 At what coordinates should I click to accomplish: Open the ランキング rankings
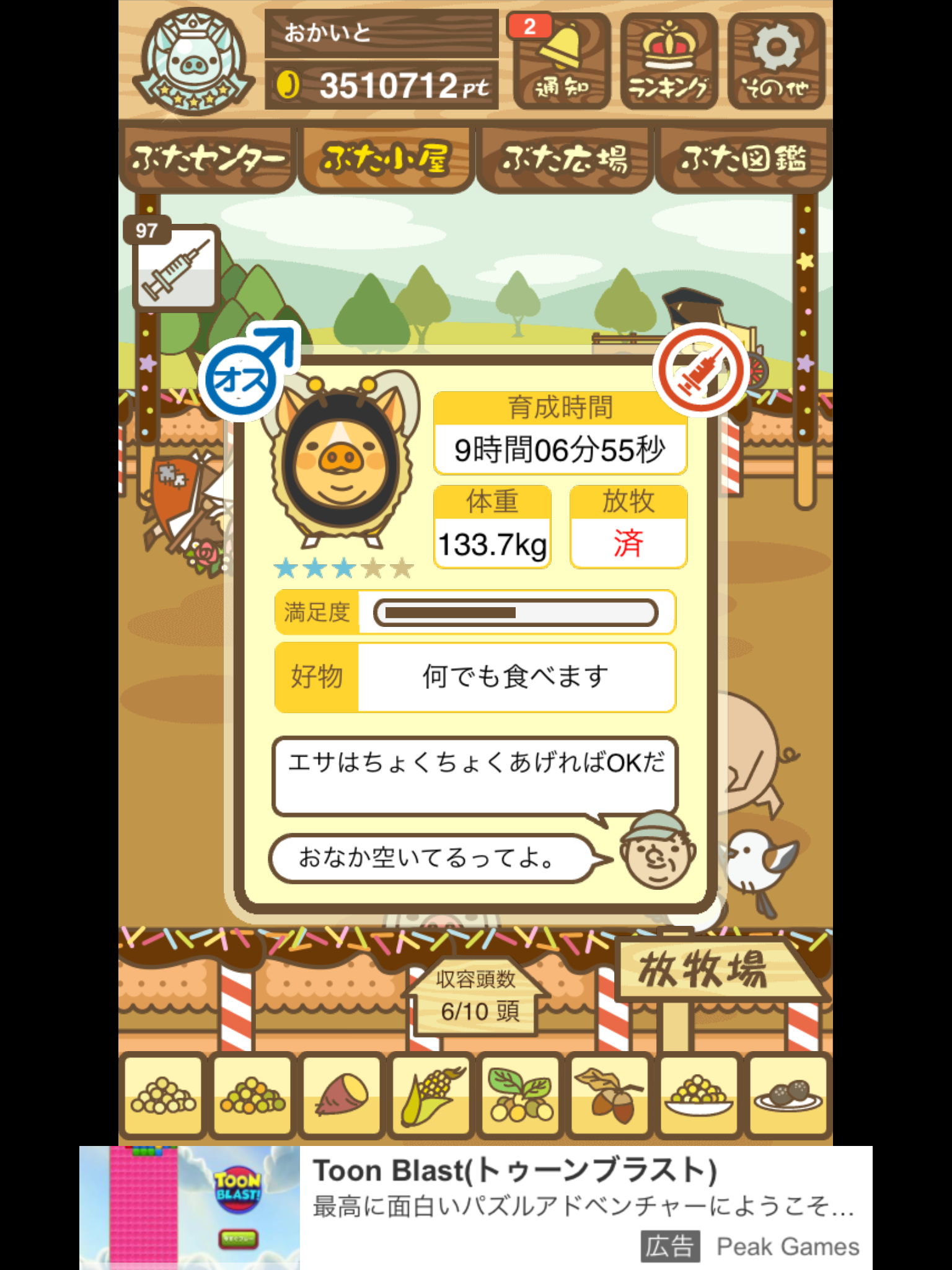[x=669, y=61]
